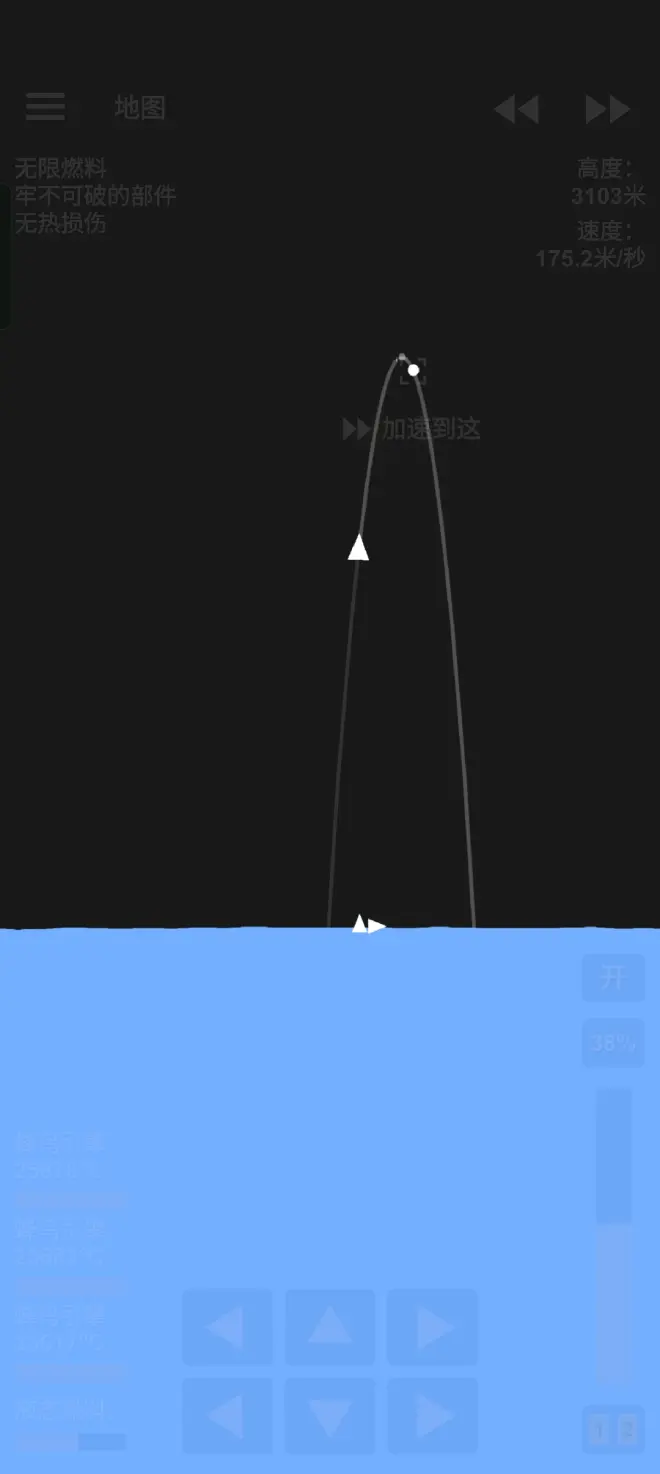Tap 加速到这 to warp to this point
Screen dimensions: 660x1474
click(412, 429)
